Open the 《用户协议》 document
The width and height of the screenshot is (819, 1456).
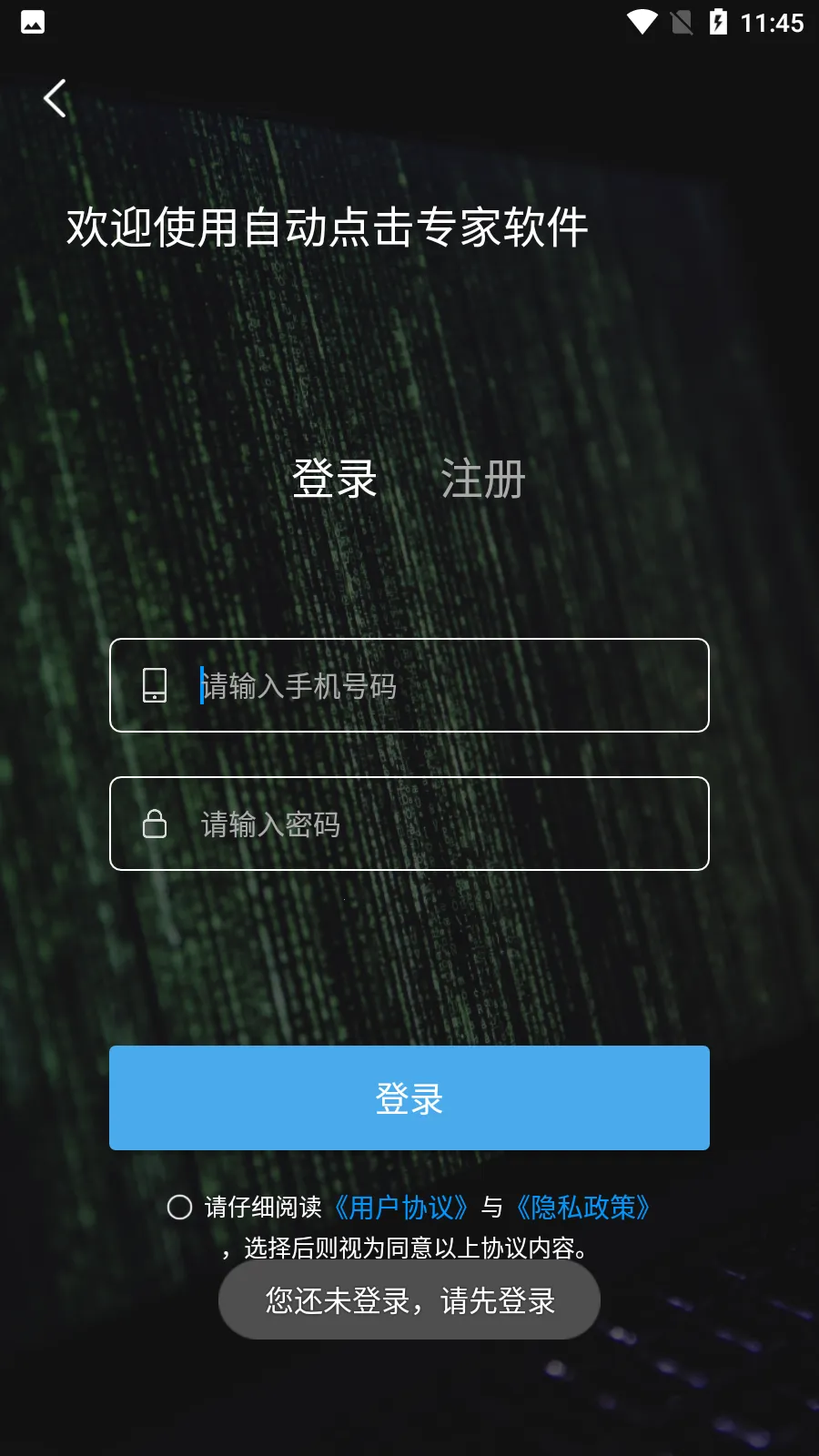[400, 1208]
